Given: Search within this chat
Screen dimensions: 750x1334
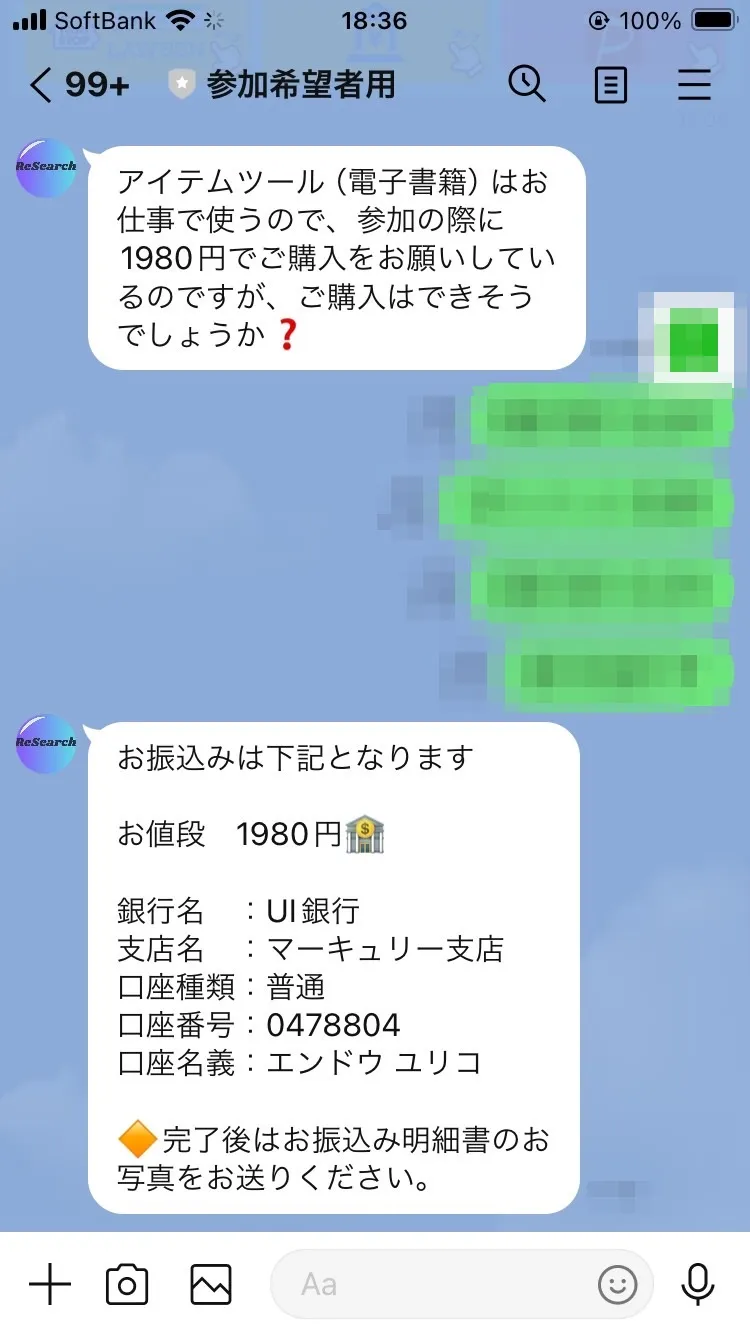Looking at the screenshot, I should tap(527, 86).
